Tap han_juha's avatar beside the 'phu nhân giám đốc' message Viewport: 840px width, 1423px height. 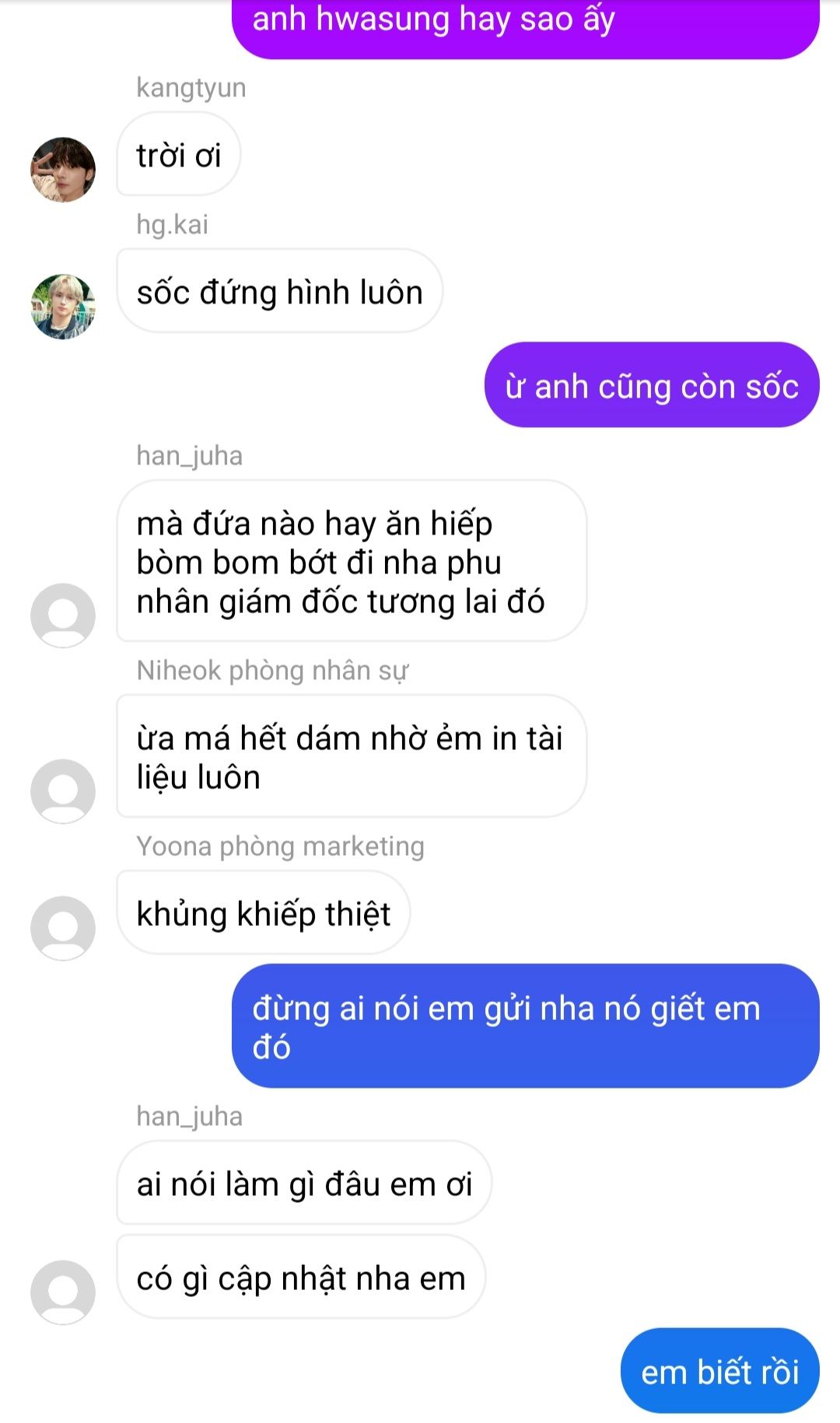pyautogui.click(x=63, y=615)
